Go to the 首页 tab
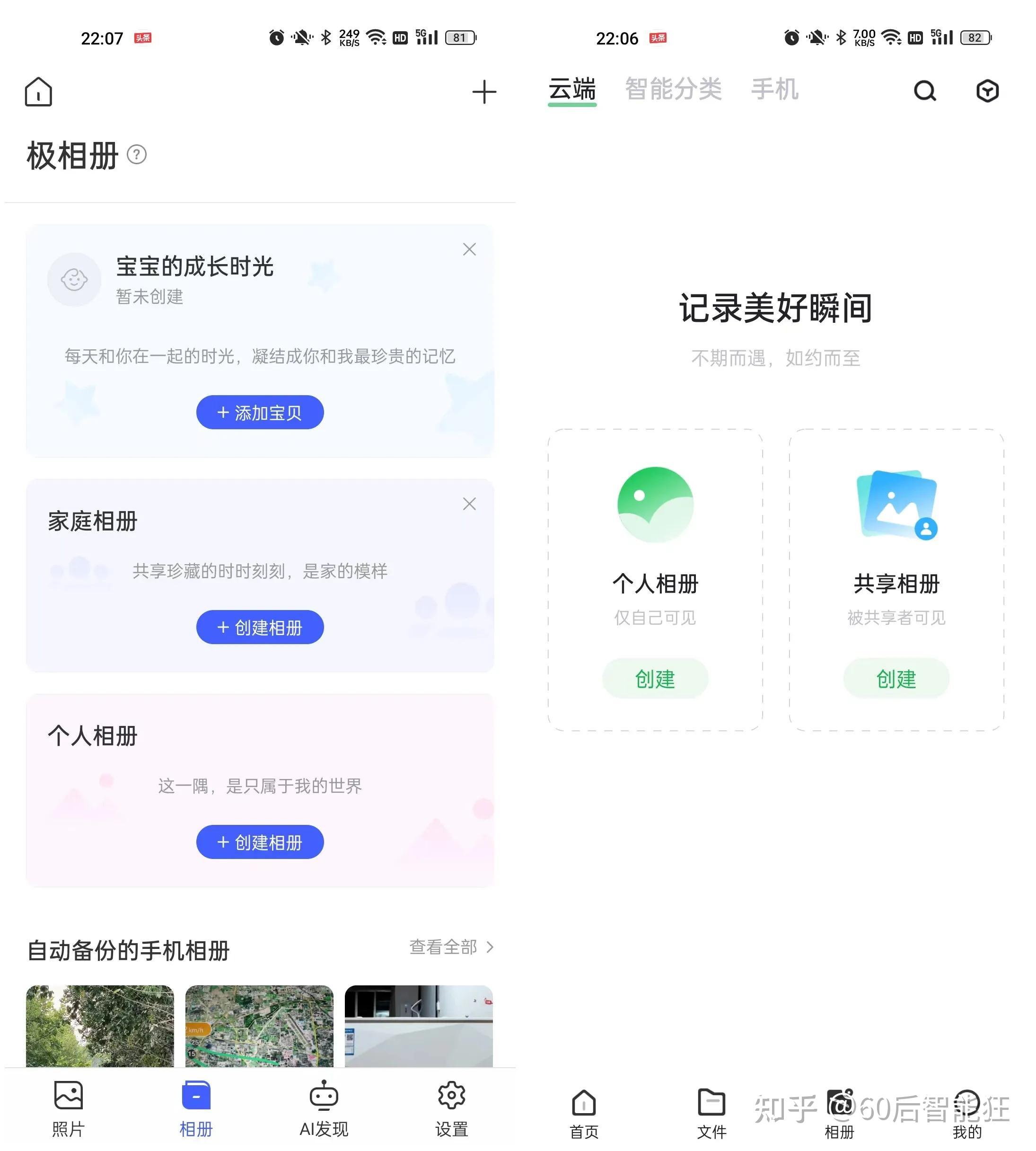 click(x=584, y=1114)
